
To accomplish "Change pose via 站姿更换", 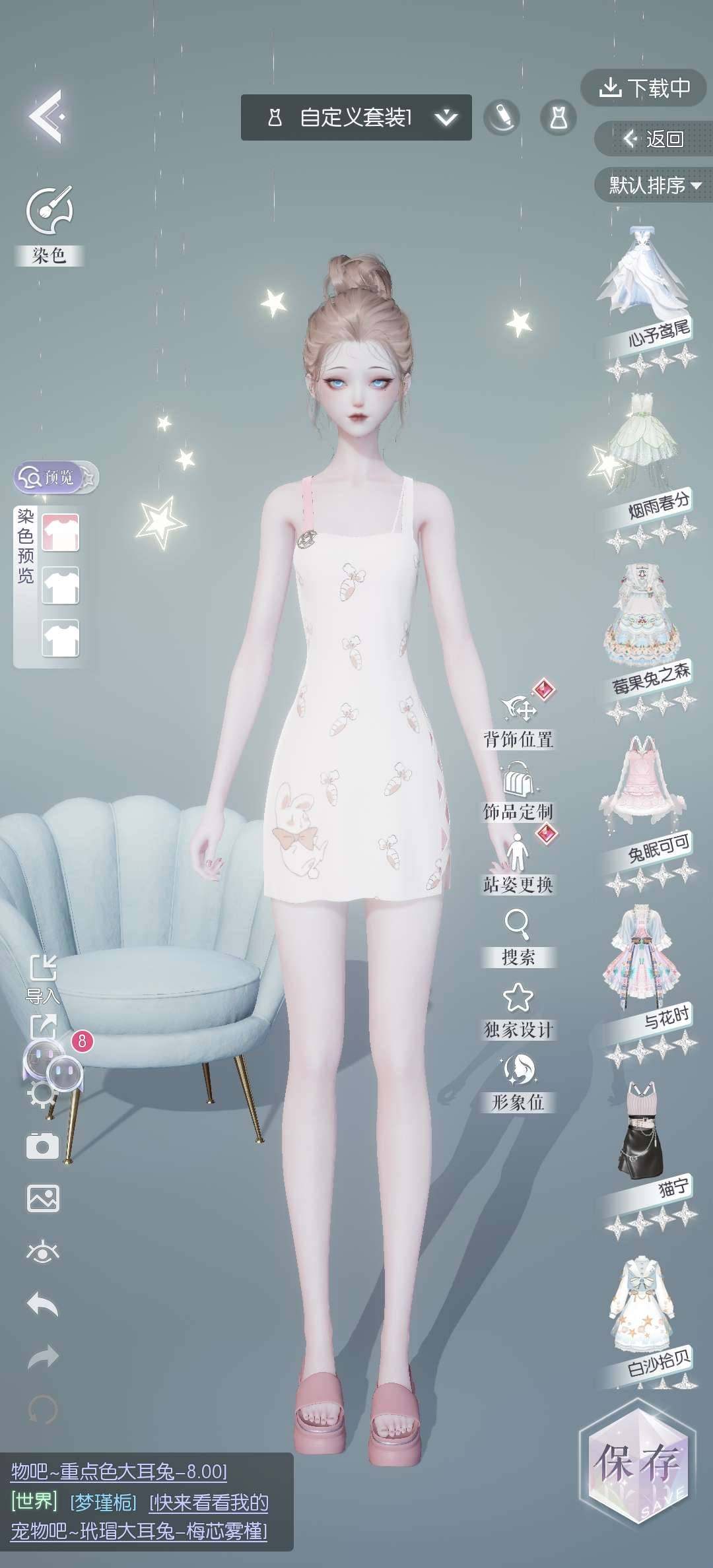I will coord(519,863).
